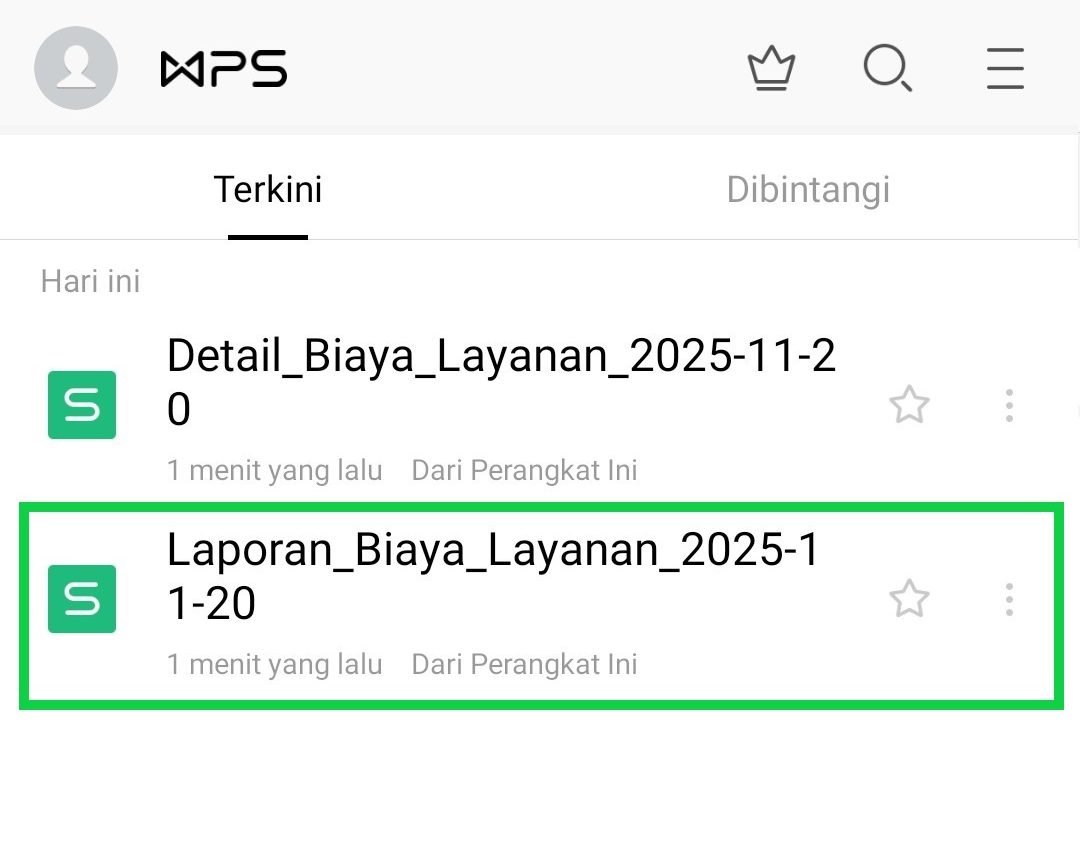Open the premium crown icon
The image size is (1080, 852).
[x=771, y=69]
